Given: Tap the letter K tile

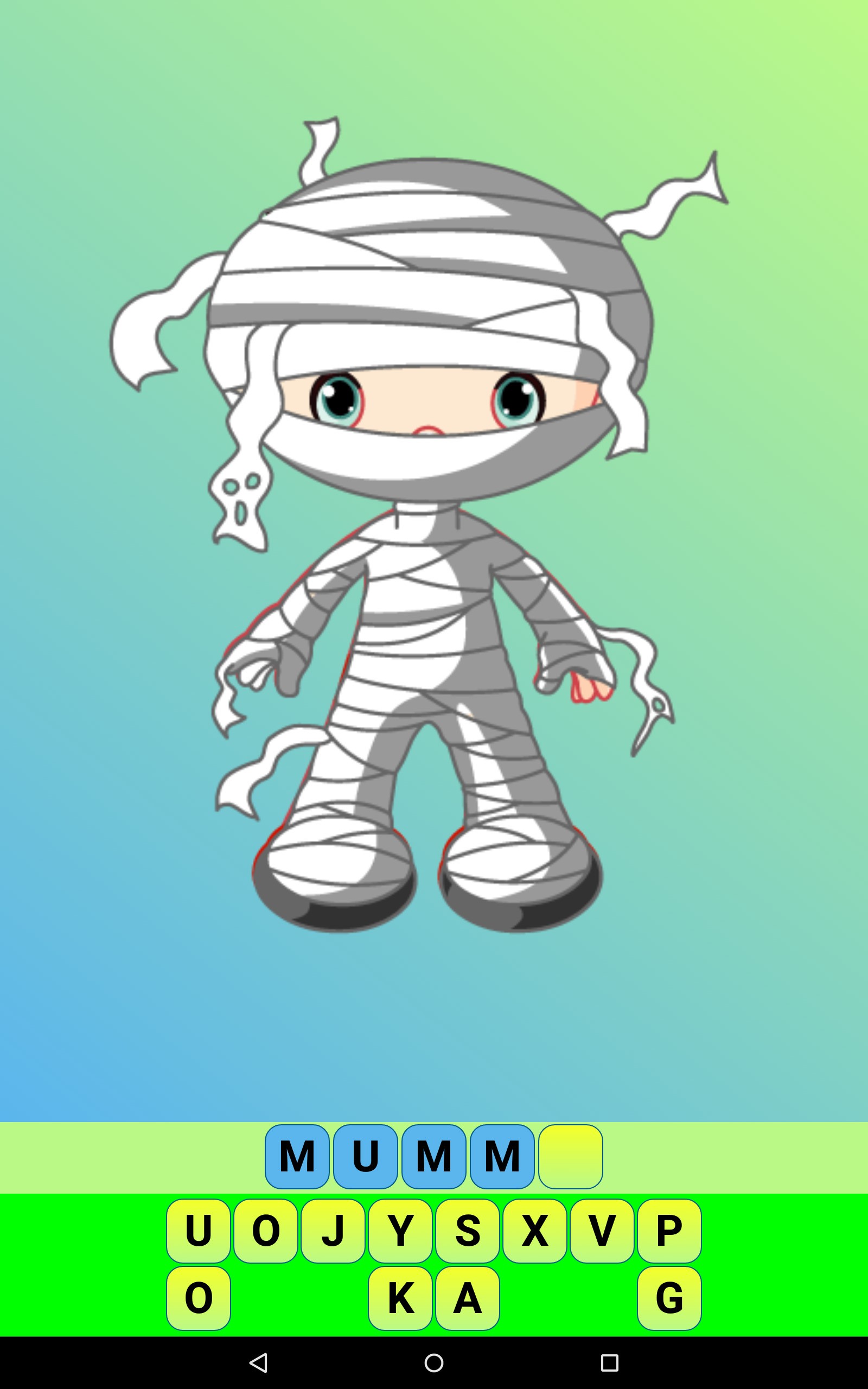Looking at the screenshot, I should (x=400, y=1298).
